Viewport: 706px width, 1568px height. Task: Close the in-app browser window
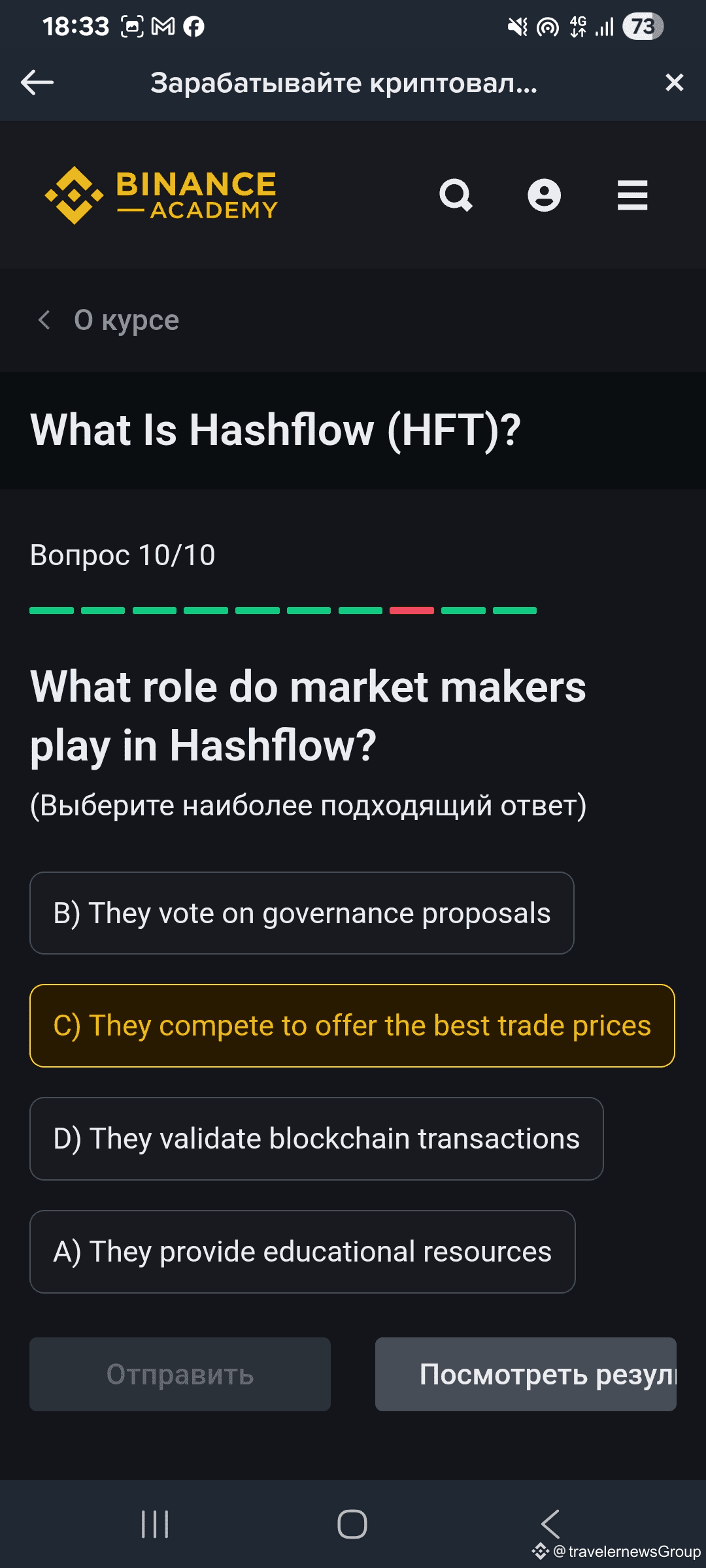click(x=674, y=82)
